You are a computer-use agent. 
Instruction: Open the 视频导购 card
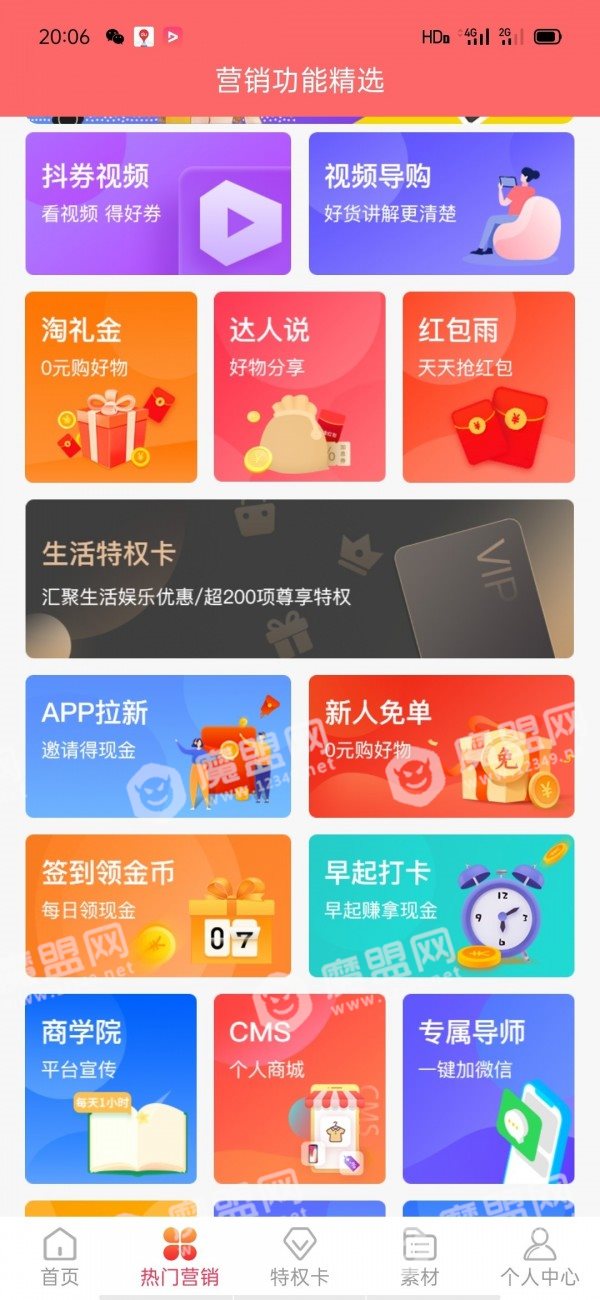441,204
